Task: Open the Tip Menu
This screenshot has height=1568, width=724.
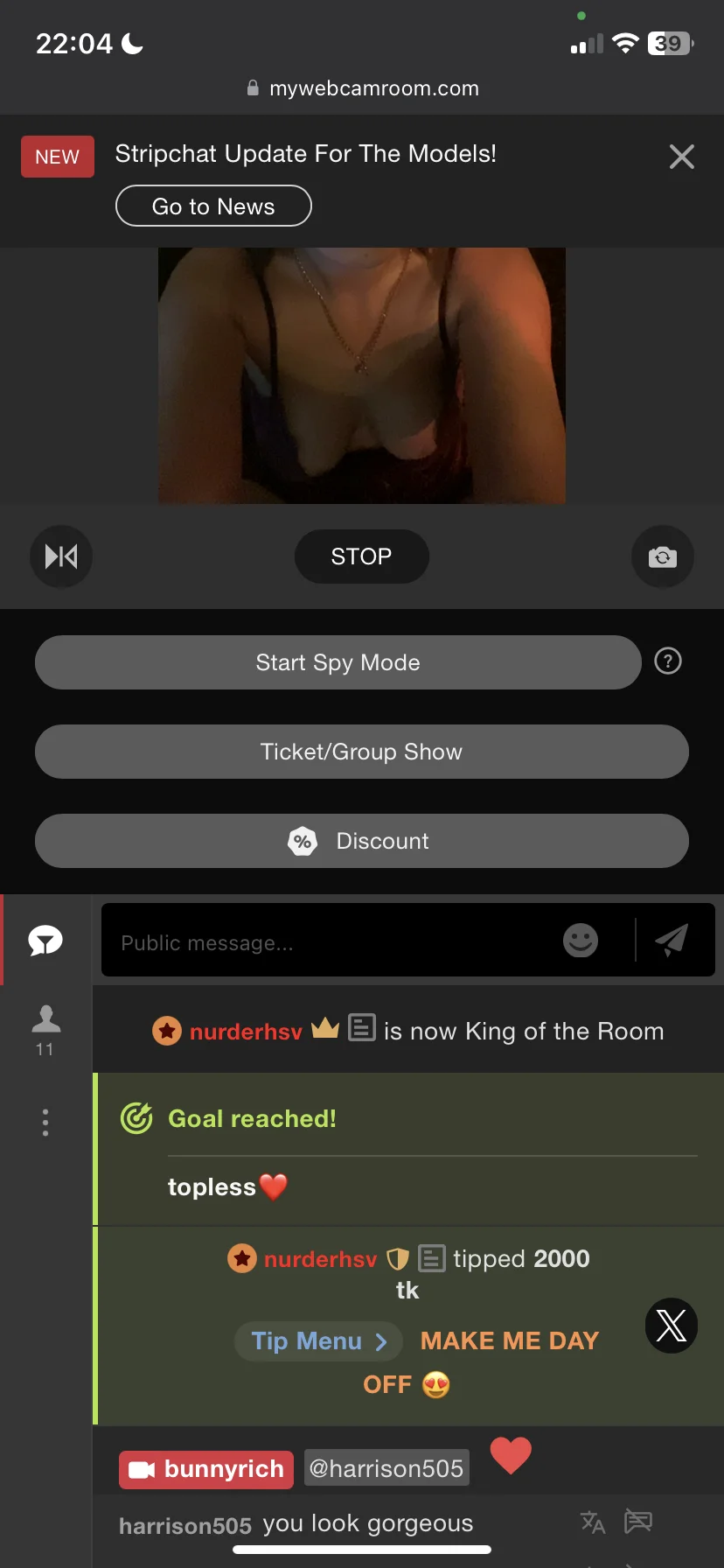Action: (x=318, y=1340)
